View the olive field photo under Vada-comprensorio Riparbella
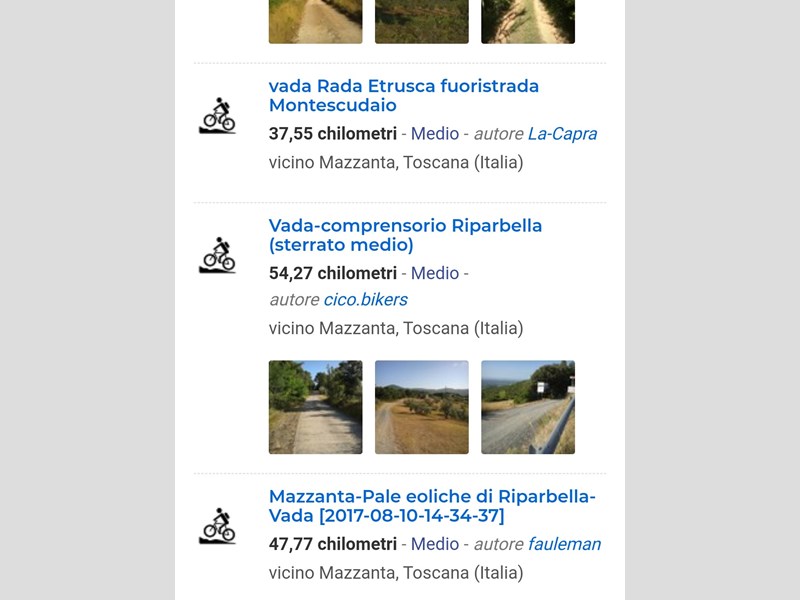 pyautogui.click(x=421, y=407)
